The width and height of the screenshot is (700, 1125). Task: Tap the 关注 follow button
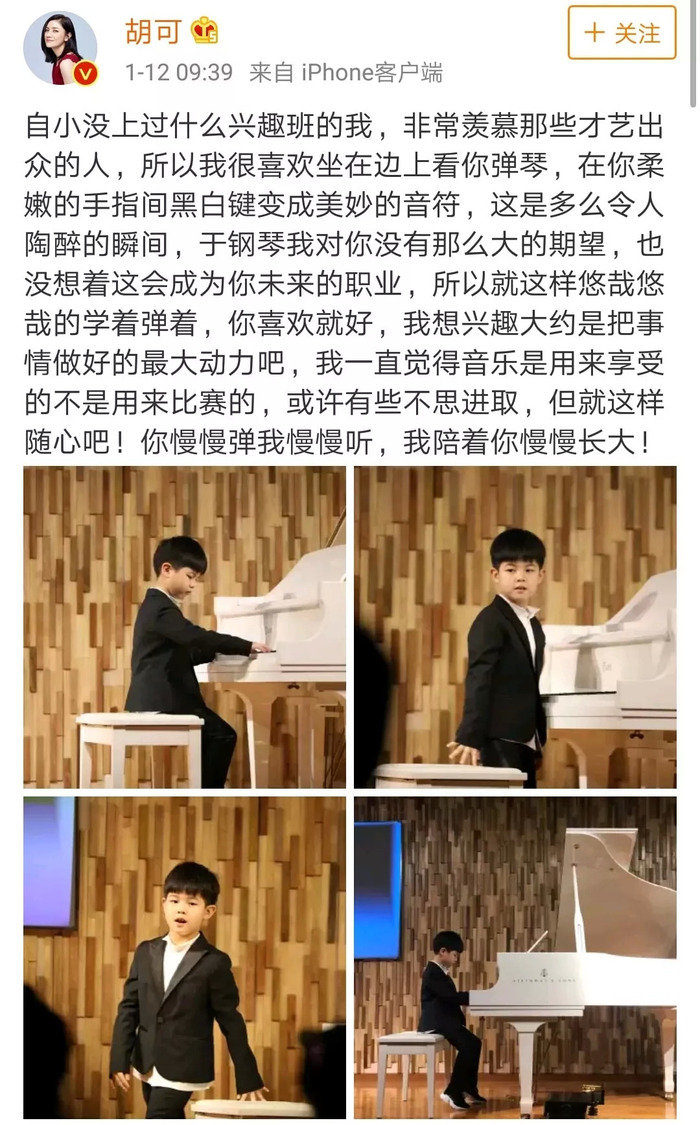pos(622,33)
